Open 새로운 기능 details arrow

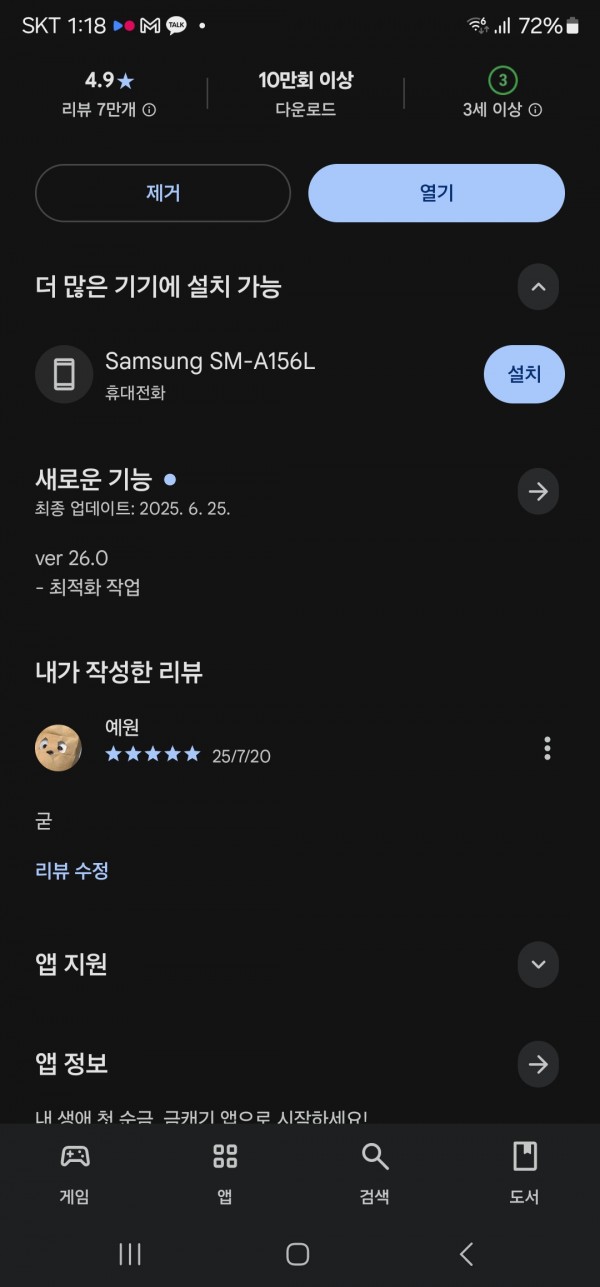pyautogui.click(x=538, y=491)
